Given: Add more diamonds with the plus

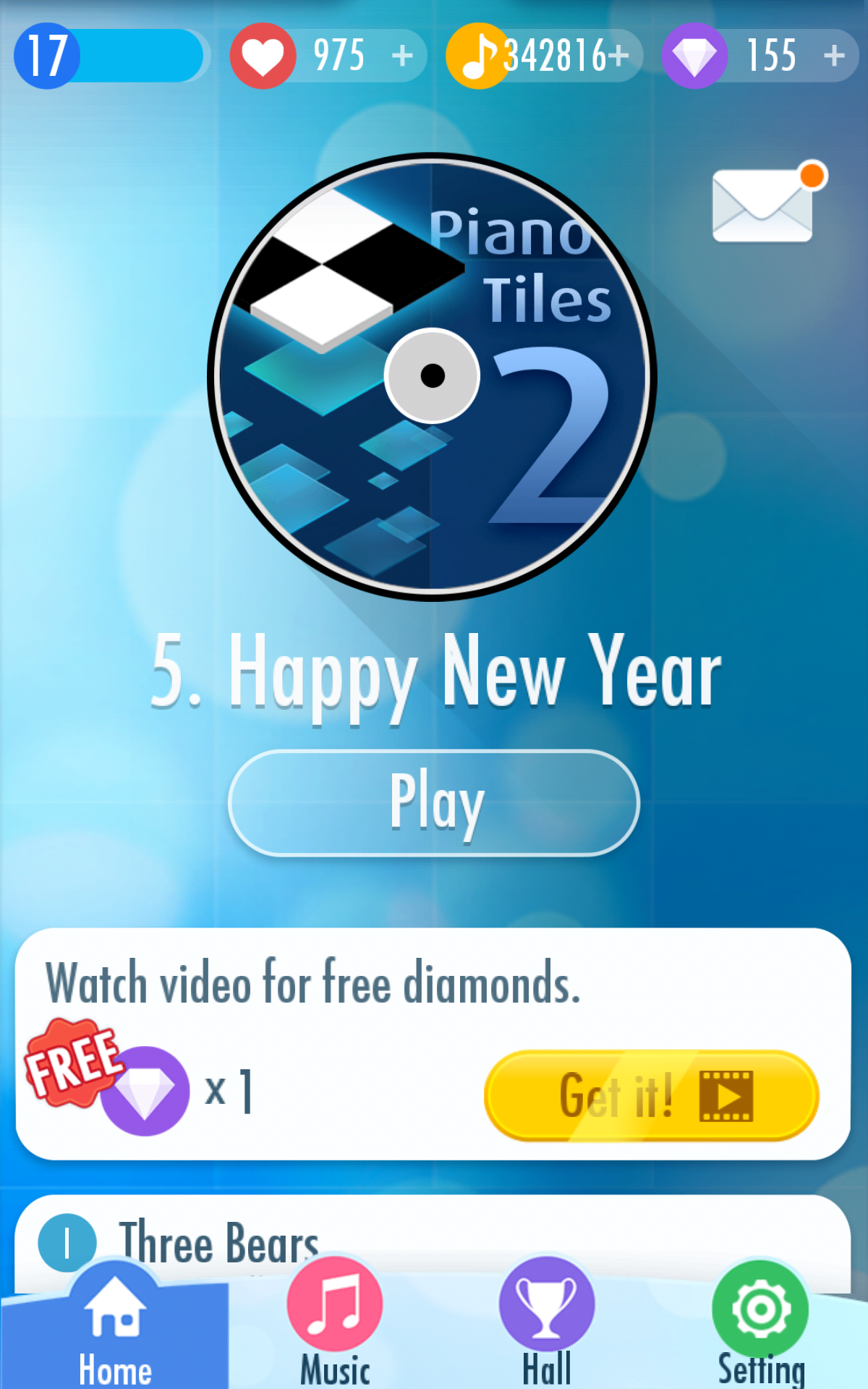Looking at the screenshot, I should click(834, 56).
